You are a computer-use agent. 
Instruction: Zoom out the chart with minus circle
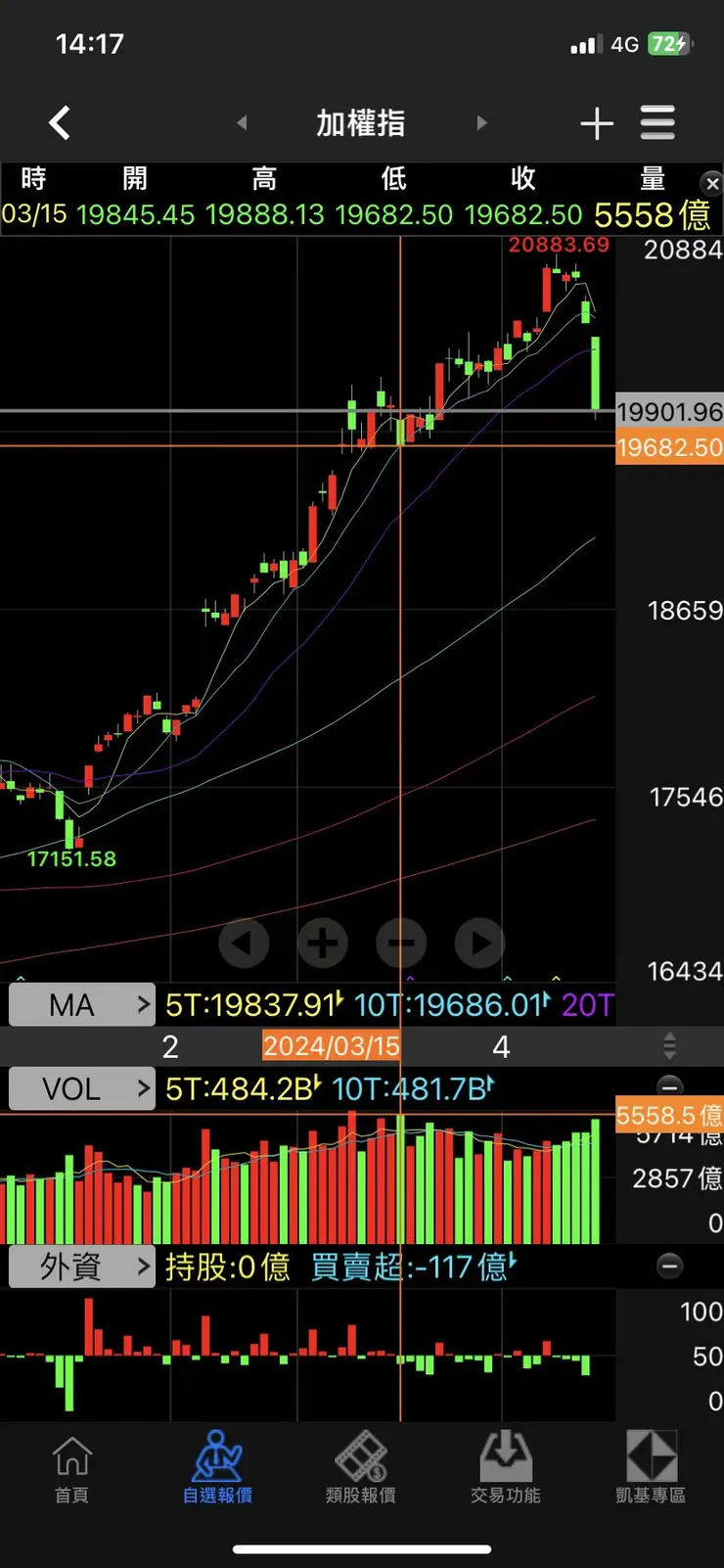click(x=401, y=944)
